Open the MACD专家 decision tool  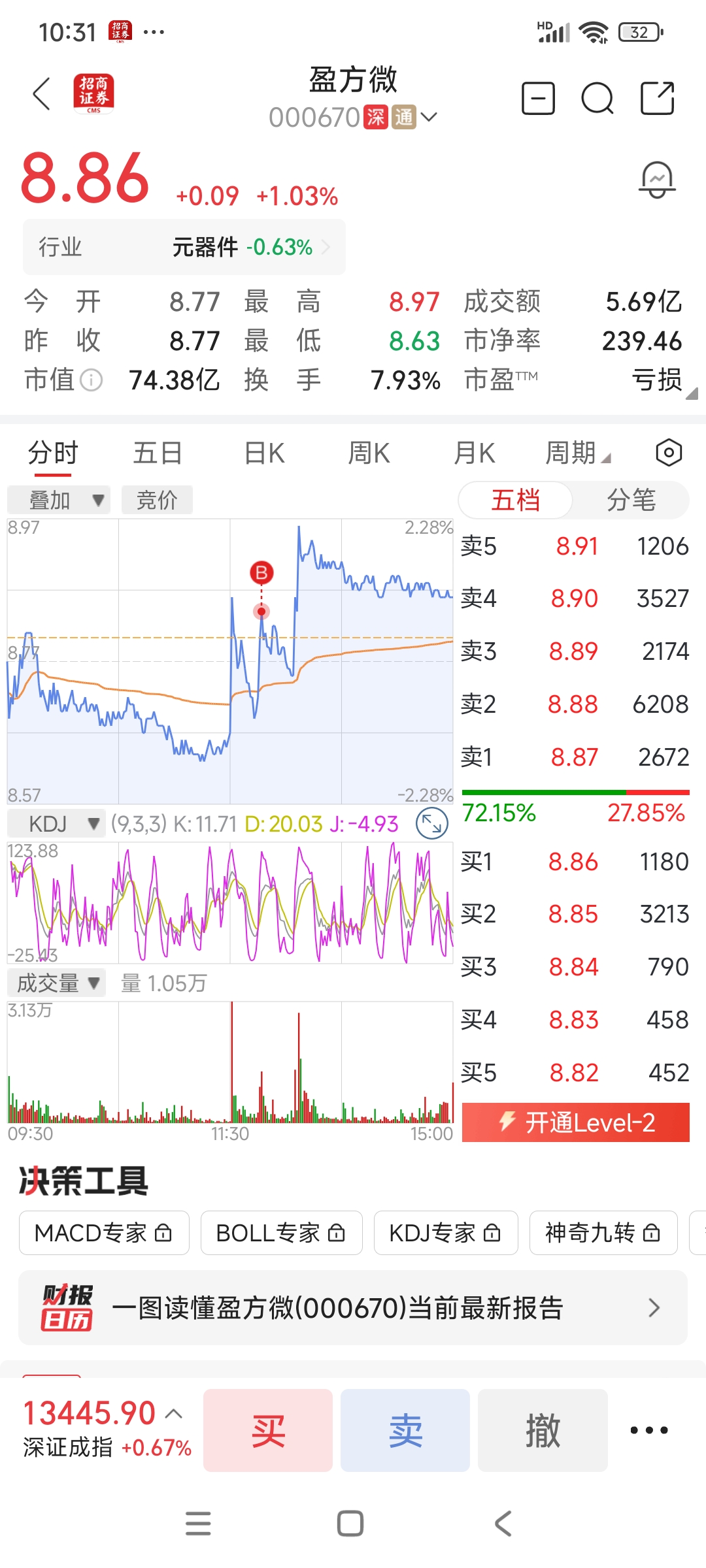(x=104, y=1233)
